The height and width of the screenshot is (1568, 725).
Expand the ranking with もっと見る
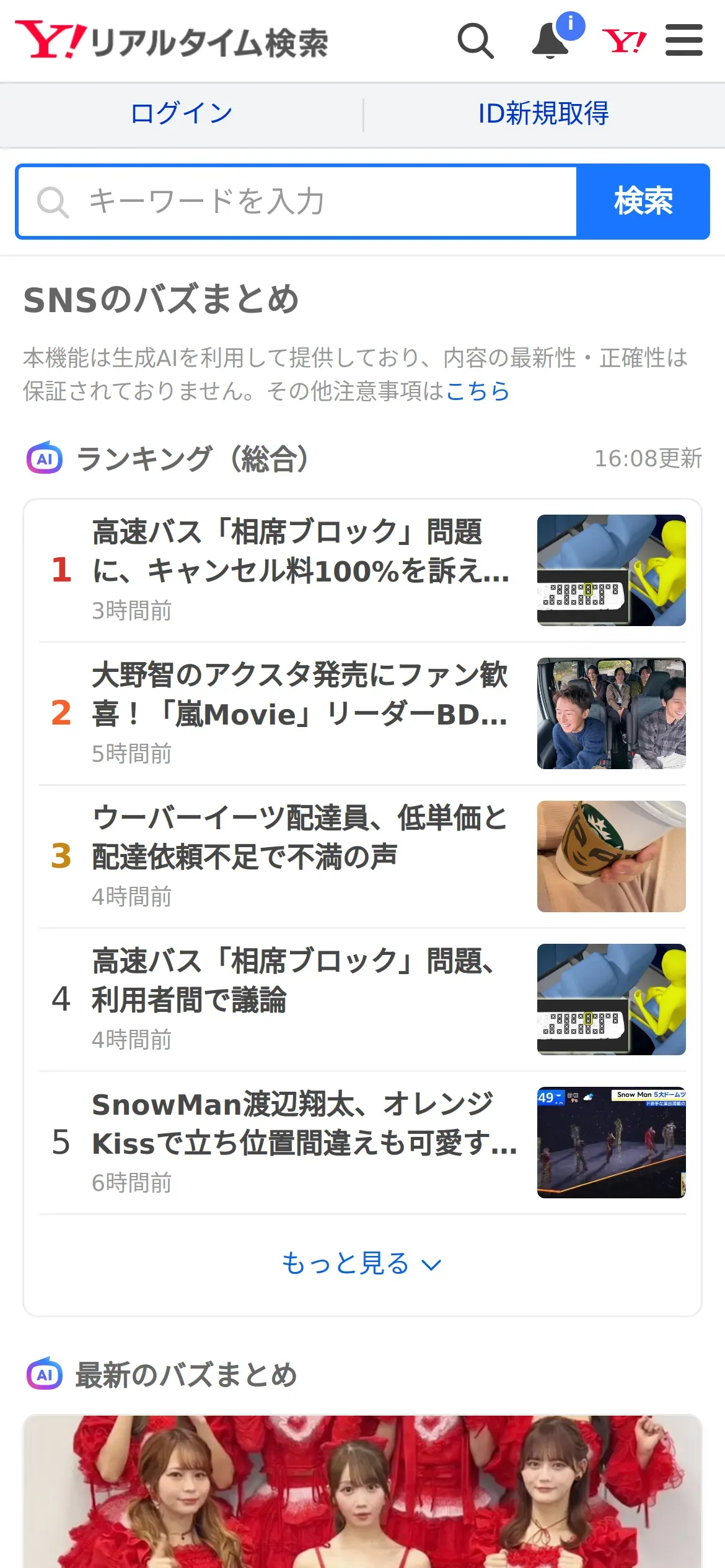tap(362, 1263)
